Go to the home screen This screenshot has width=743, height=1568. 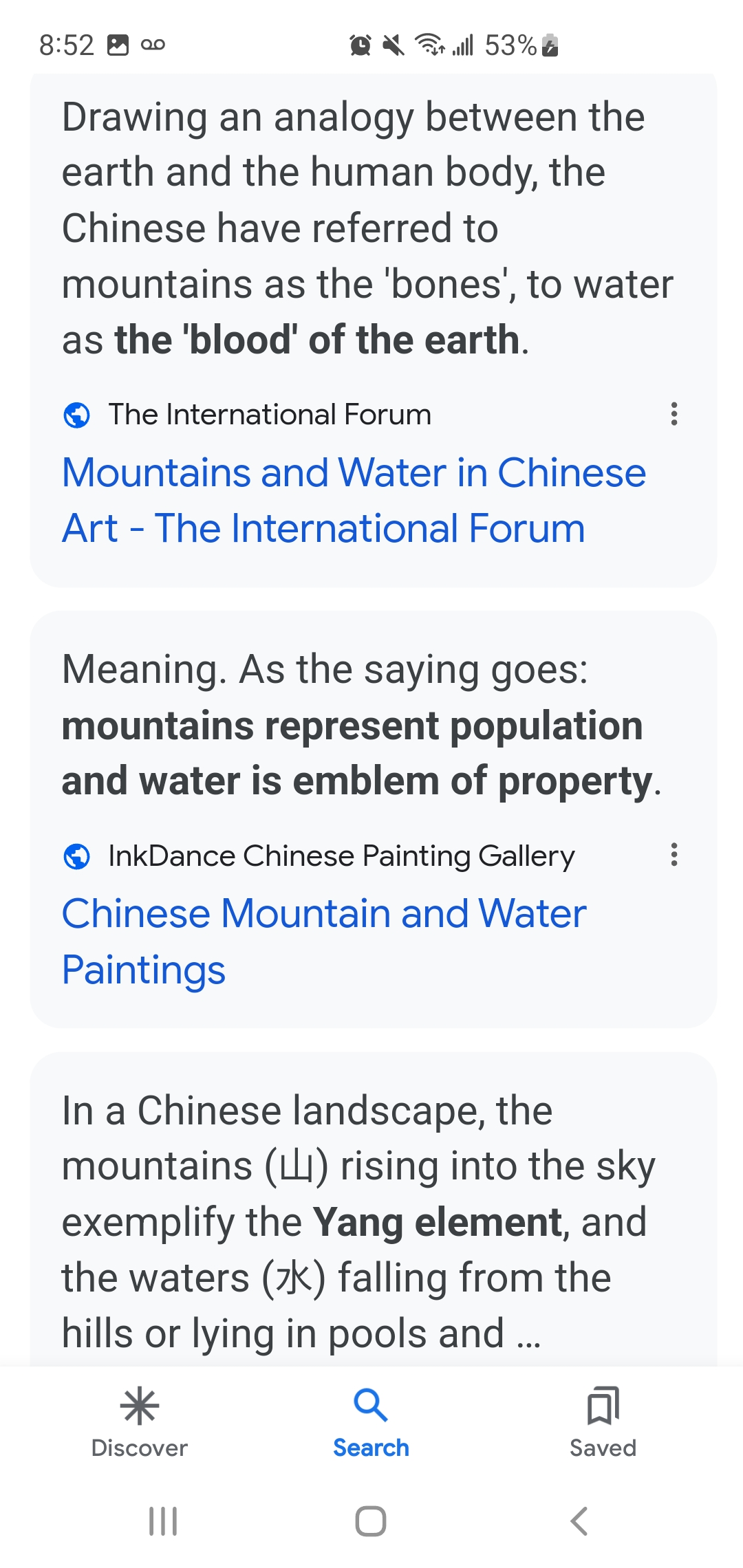tap(371, 1521)
